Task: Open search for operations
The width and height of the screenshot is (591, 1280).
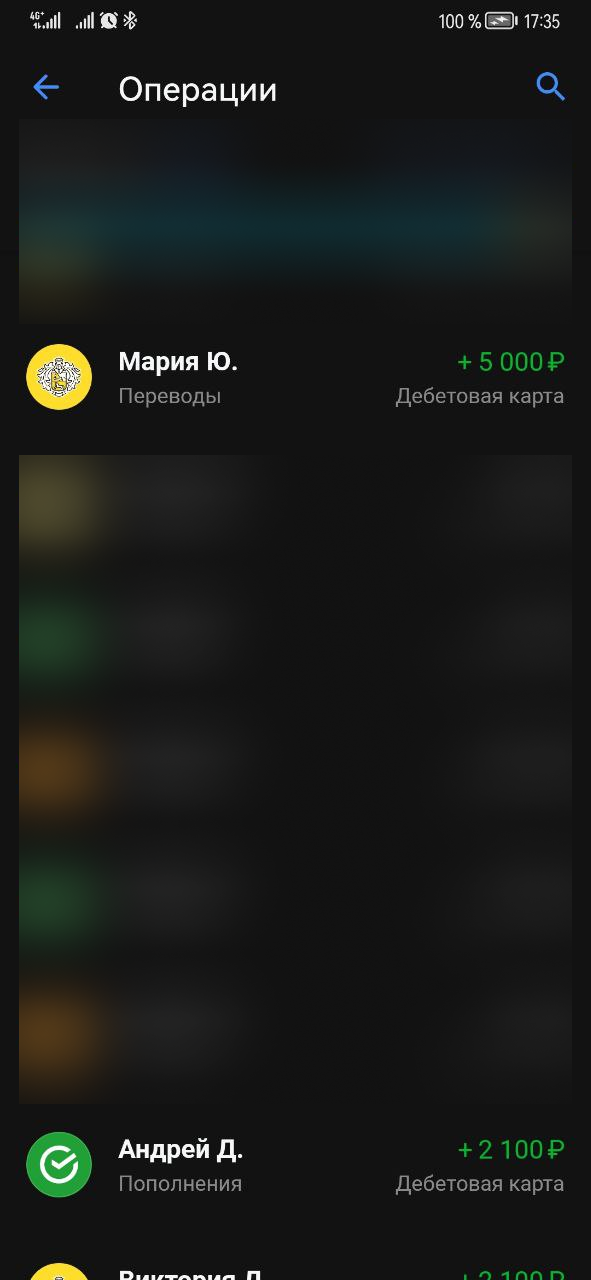Action: pos(550,87)
